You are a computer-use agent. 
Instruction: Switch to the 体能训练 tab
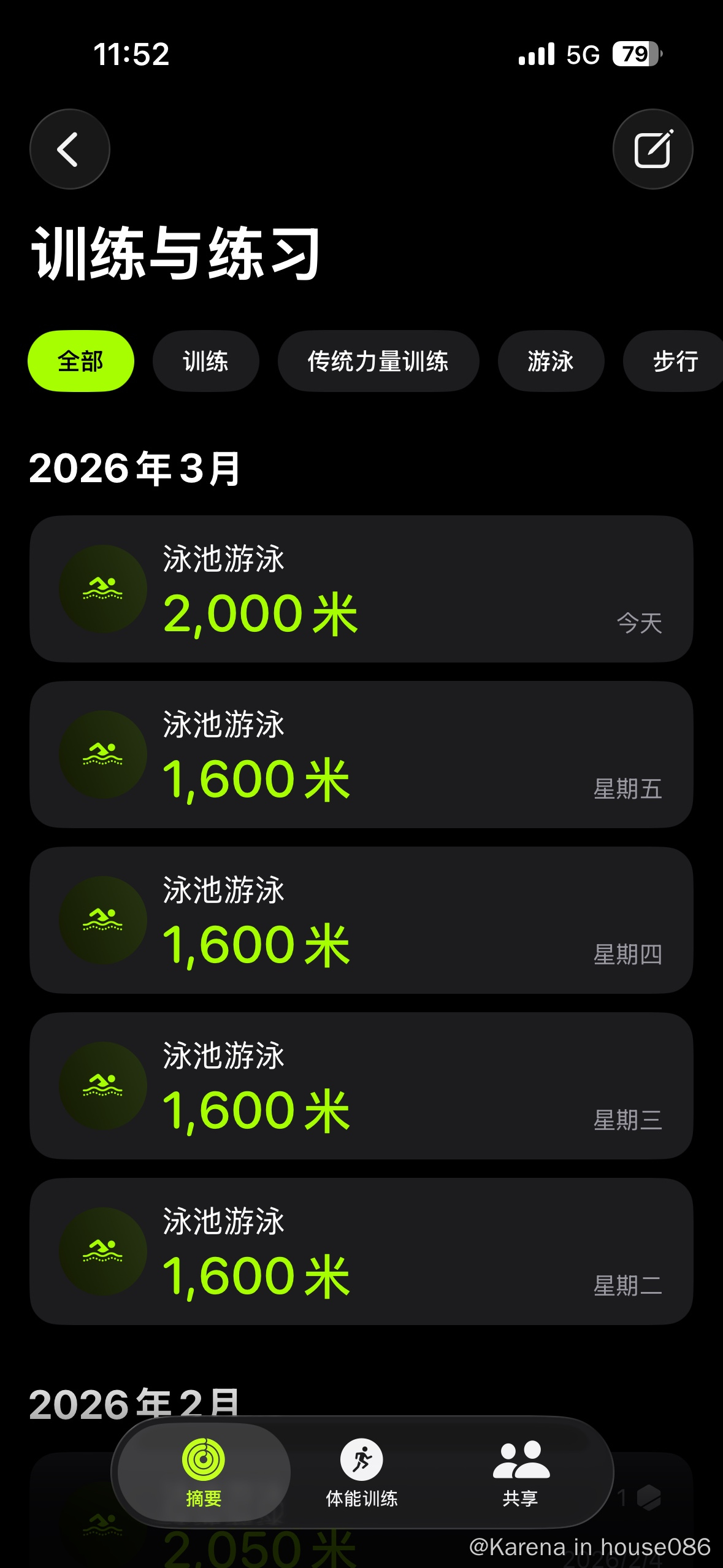[362, 1472]
